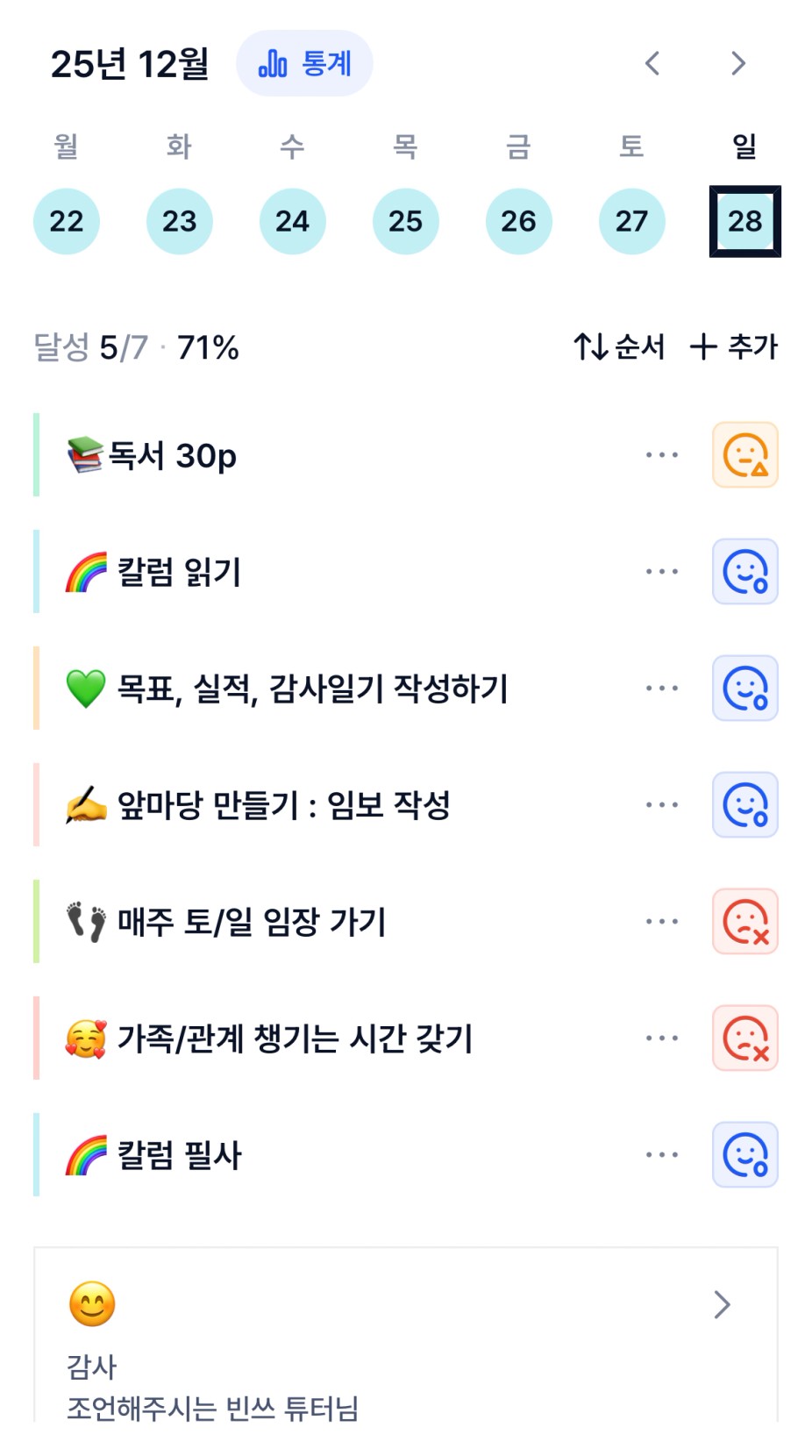This screenshot has width=812, height=1456.
Task: Open more options for 목표, 실적, 감사일기 작성하기
Action: pos(662,689)
